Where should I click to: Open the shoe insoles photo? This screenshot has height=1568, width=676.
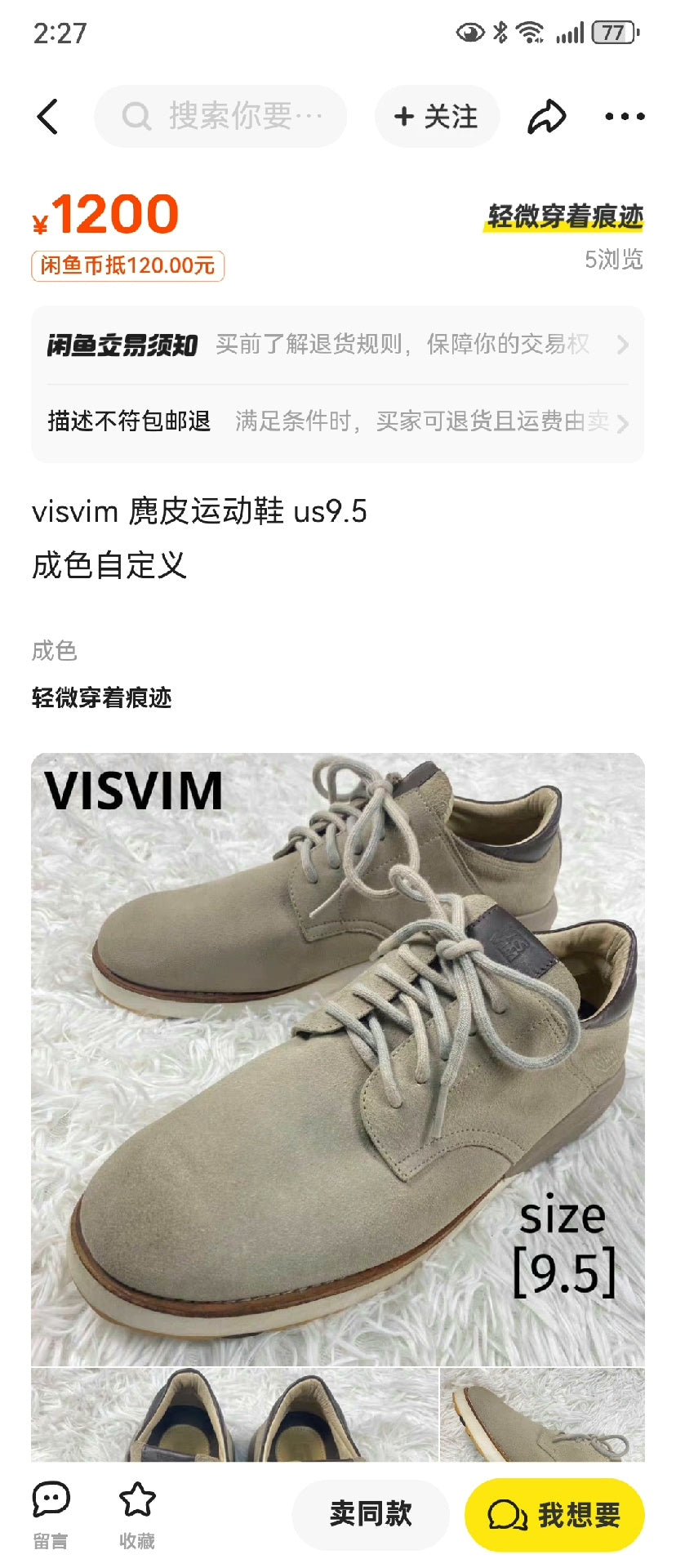[235, 1415]
